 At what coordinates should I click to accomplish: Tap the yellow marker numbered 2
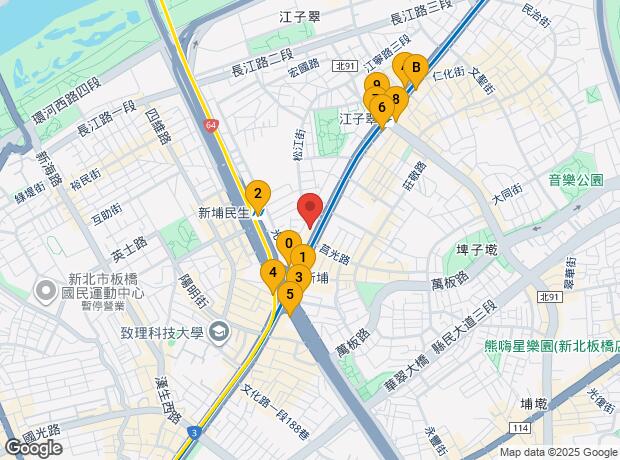tap(257, 194)
